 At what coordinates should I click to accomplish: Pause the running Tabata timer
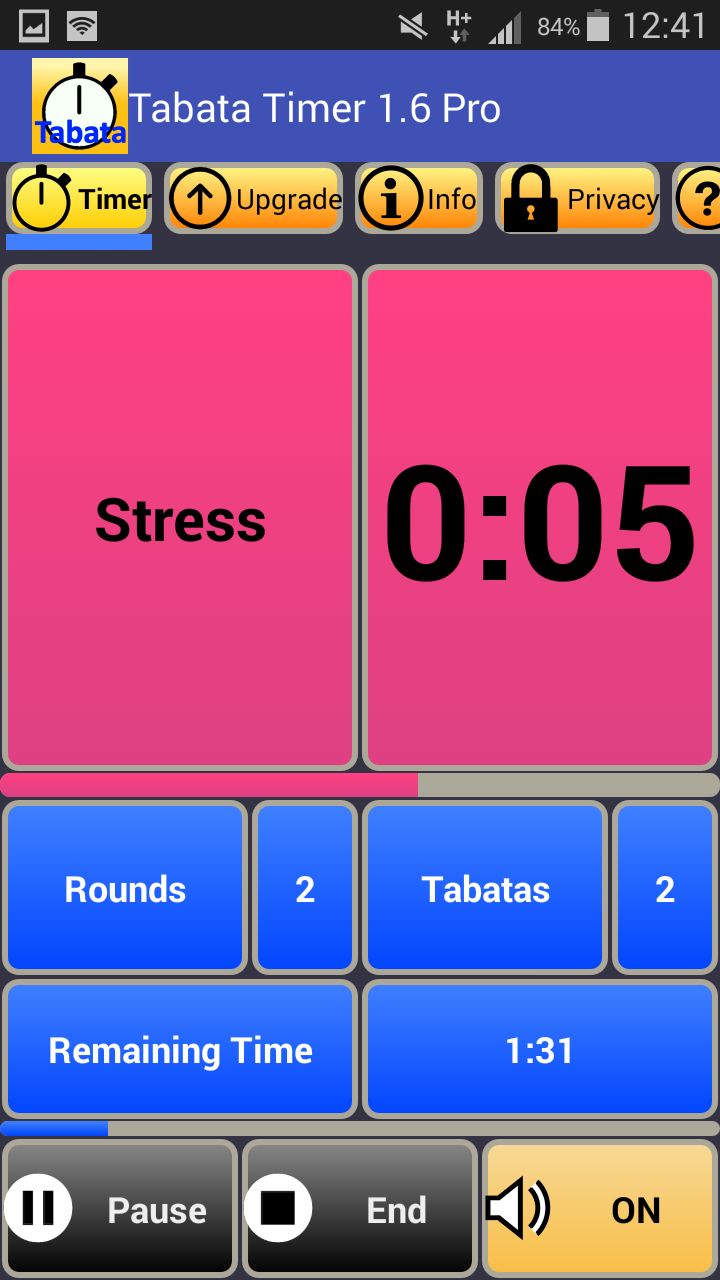[120, 1210]
